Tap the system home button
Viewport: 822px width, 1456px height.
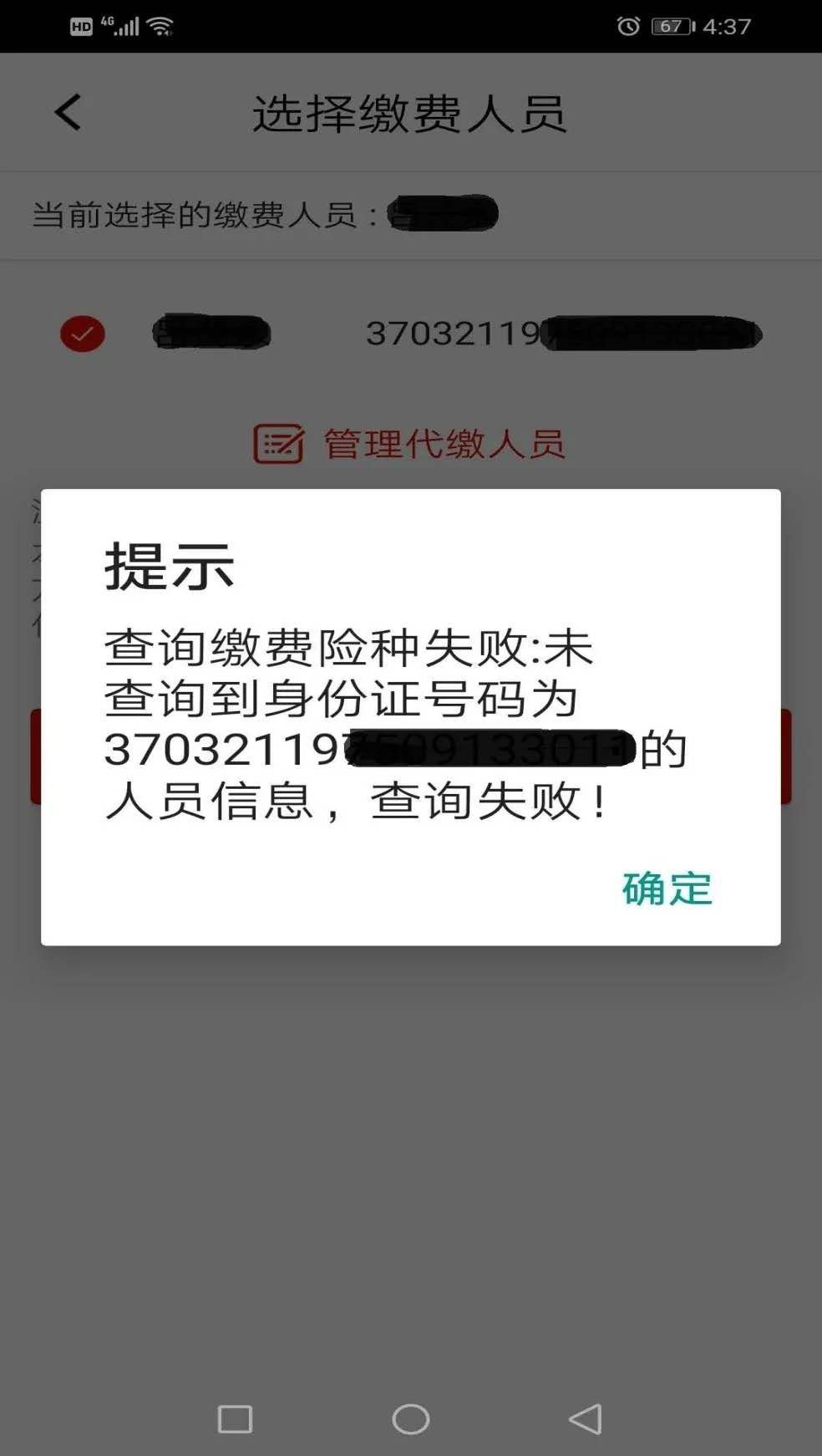410,1418
